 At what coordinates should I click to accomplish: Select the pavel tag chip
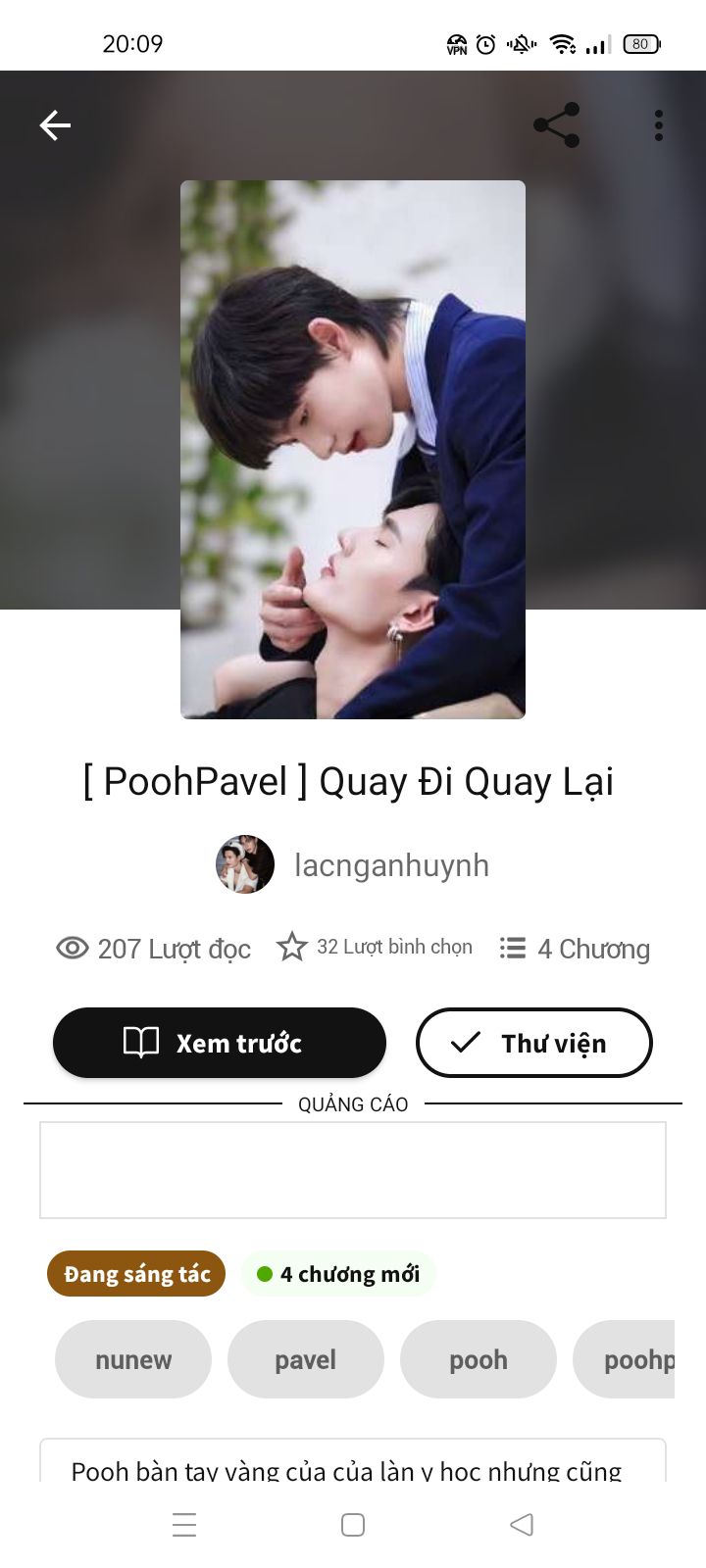(306, 1359)
